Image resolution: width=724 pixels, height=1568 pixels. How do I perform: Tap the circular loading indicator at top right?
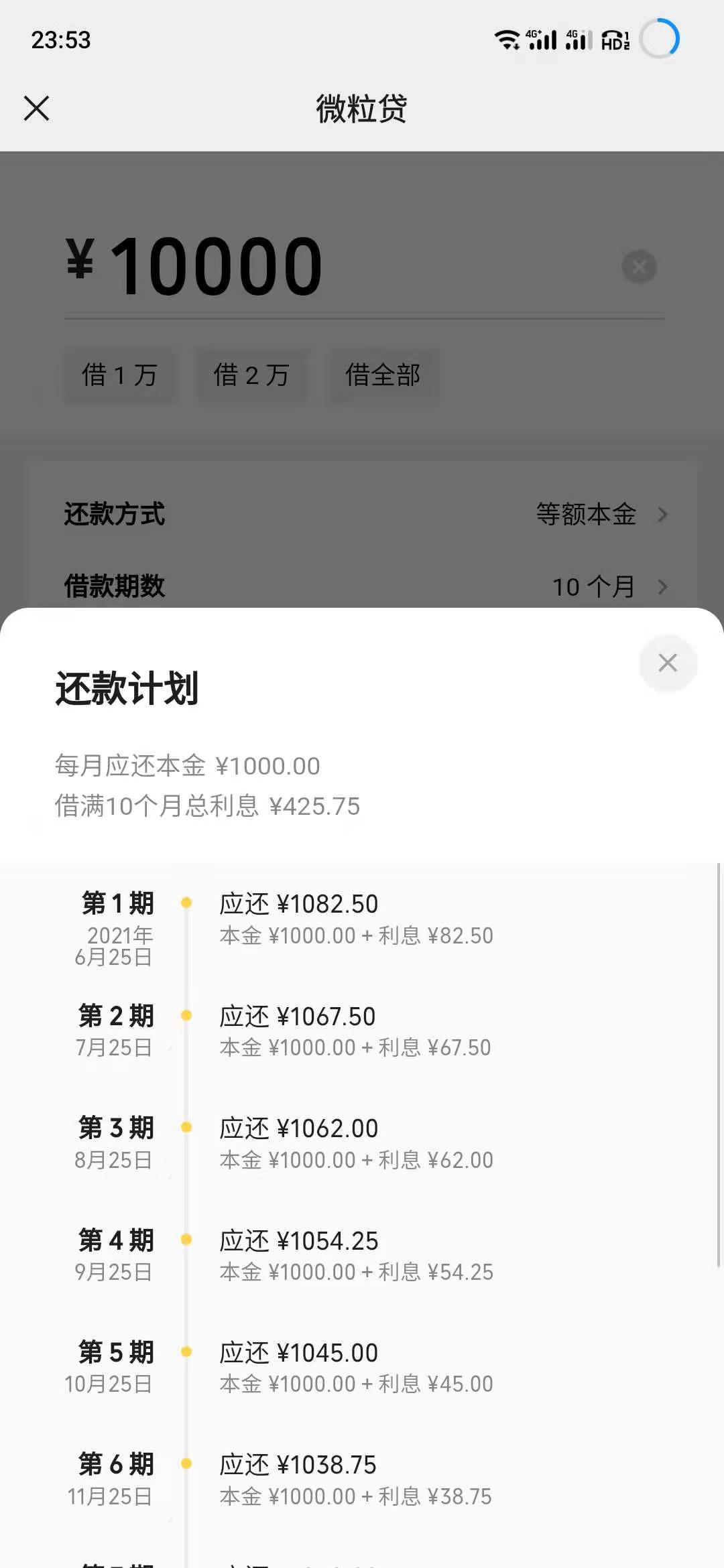[x=660, y=39]
